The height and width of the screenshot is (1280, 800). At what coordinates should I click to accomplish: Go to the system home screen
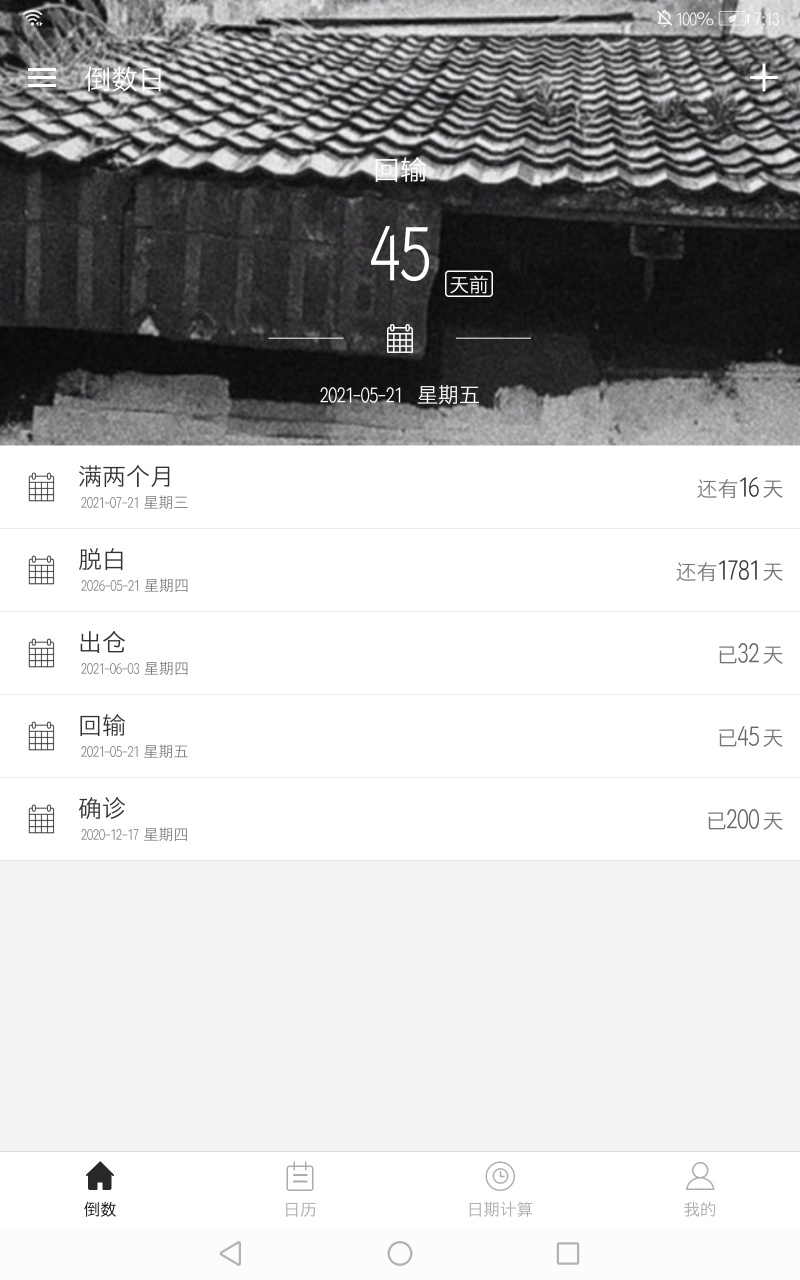[400, 1253]
